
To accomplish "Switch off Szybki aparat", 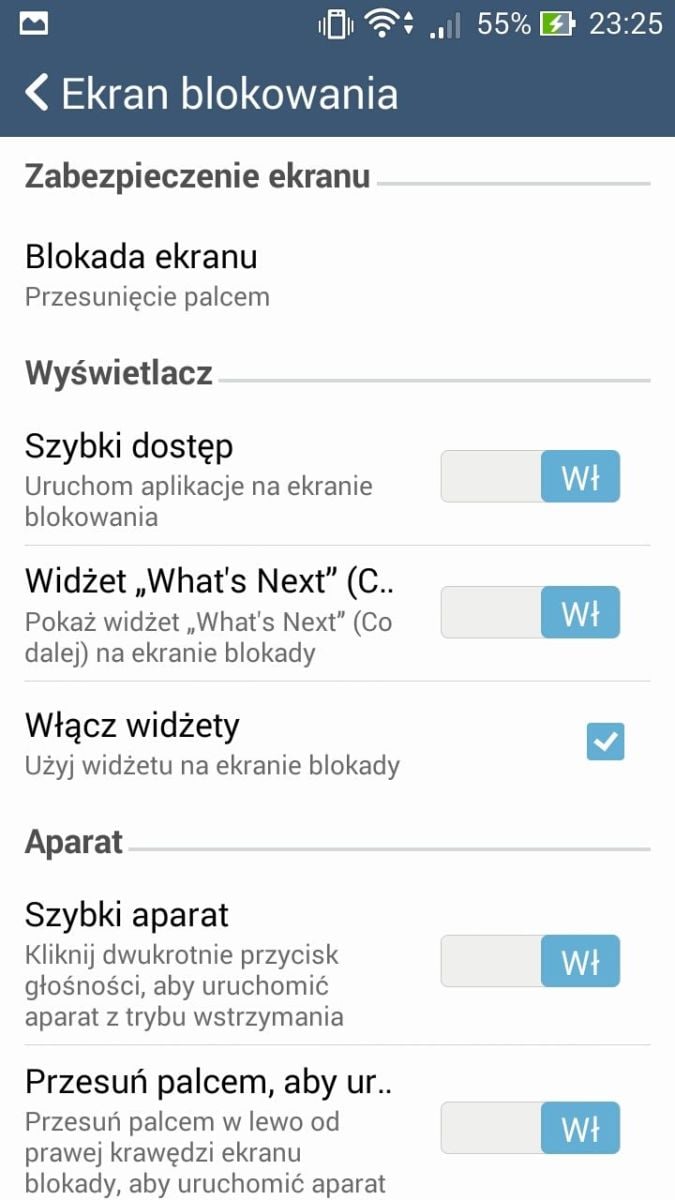I will point(530,962).
